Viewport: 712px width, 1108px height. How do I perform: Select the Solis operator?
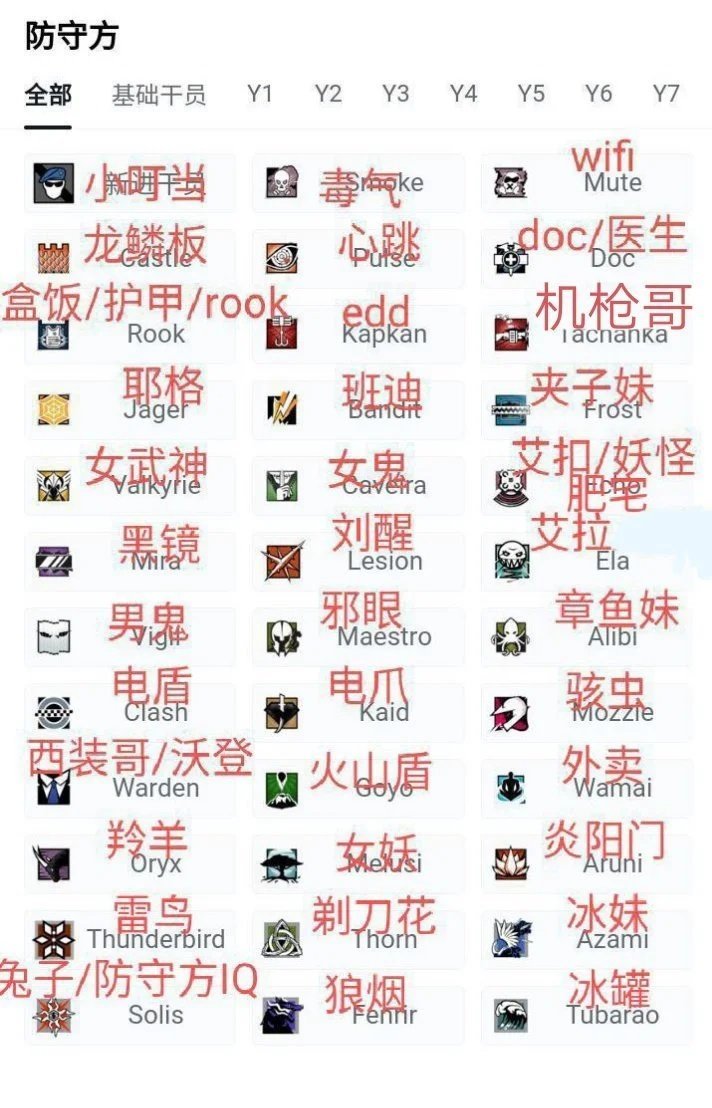(130, 1015)
